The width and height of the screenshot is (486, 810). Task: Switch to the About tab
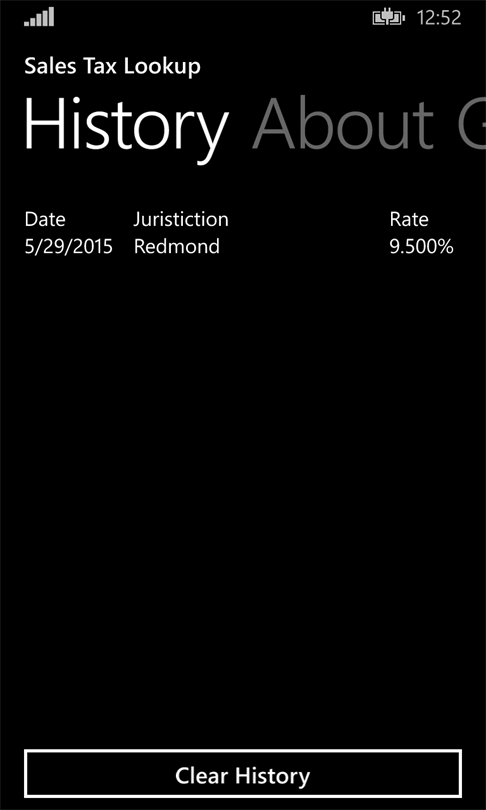(343, 126)
